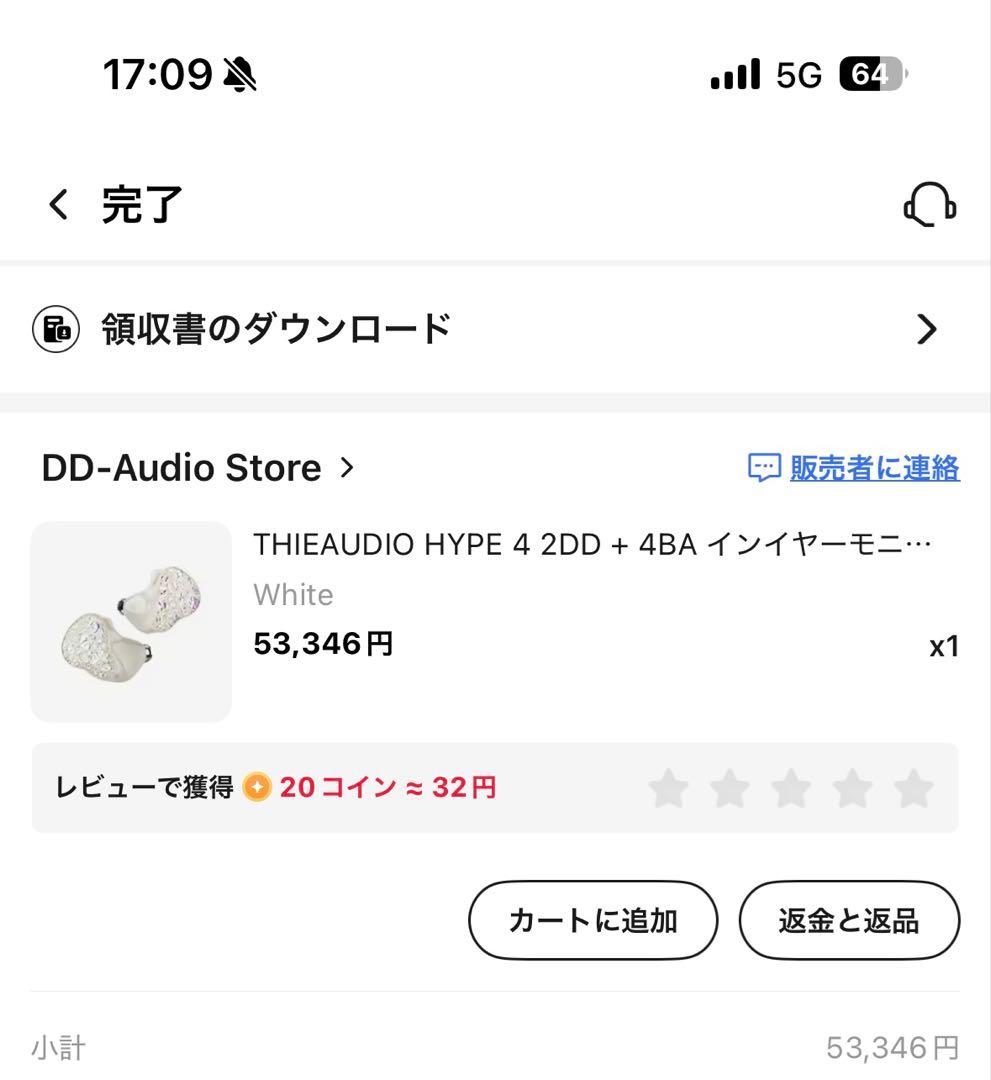
Task: Tap the battery indicator showing 64
Action: (872, 73)
